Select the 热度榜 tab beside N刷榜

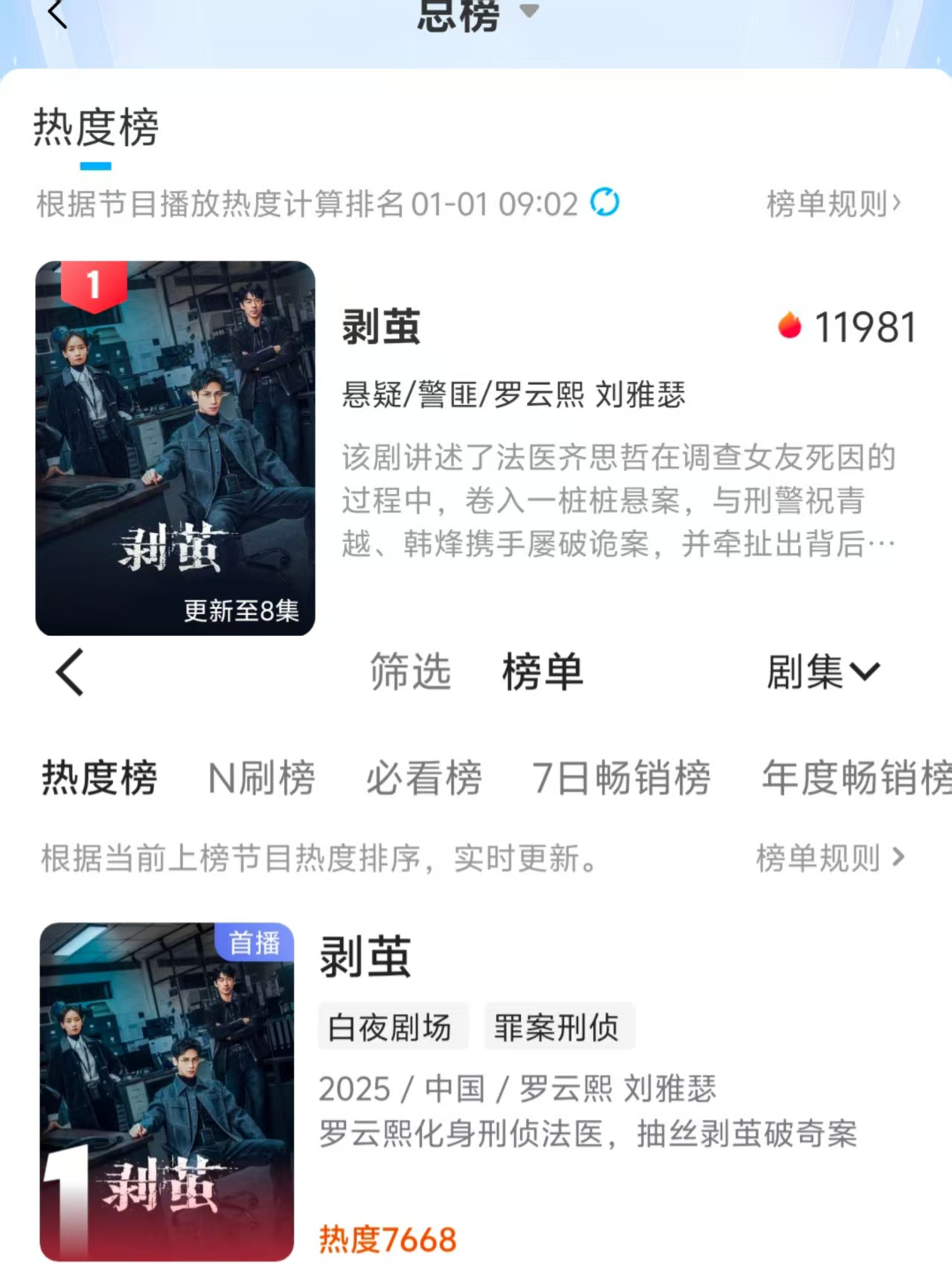[99, 778]
